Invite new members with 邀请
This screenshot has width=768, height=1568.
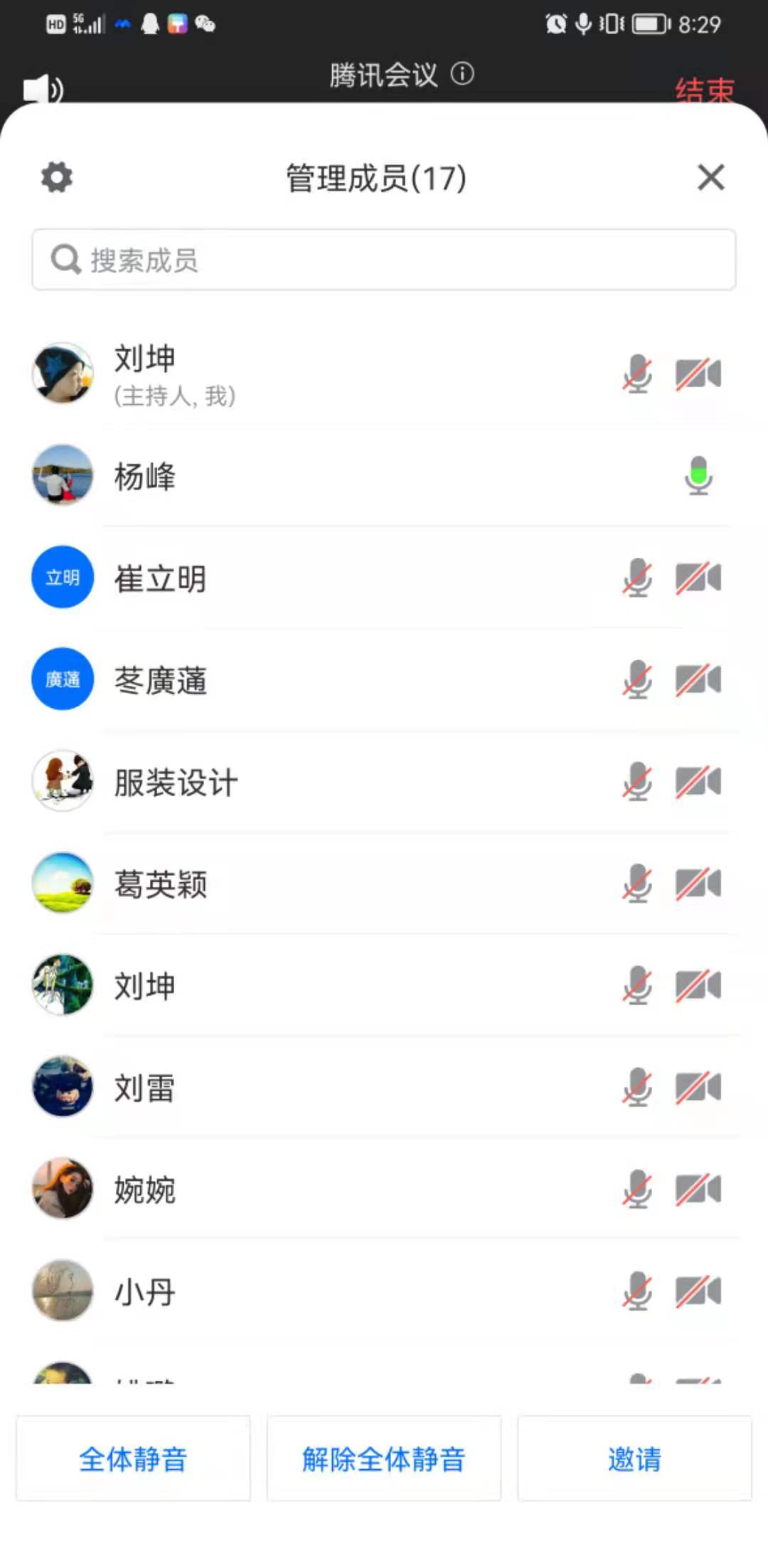click(634, 1458)
